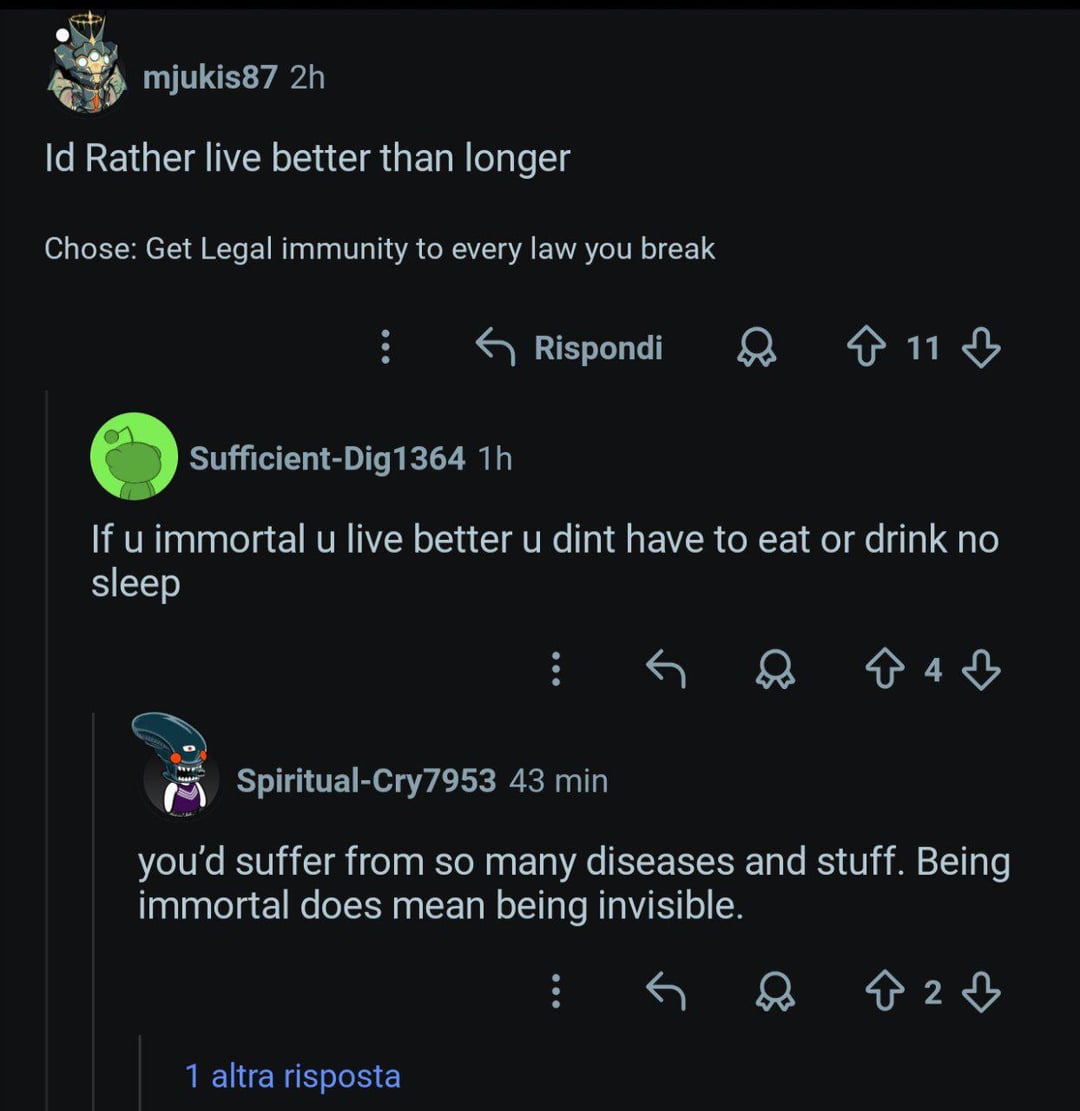This screenshot has height=1111, width=1080.
Task: Expand "1 altra risposta" link
Action: (x=292, y=1076)
